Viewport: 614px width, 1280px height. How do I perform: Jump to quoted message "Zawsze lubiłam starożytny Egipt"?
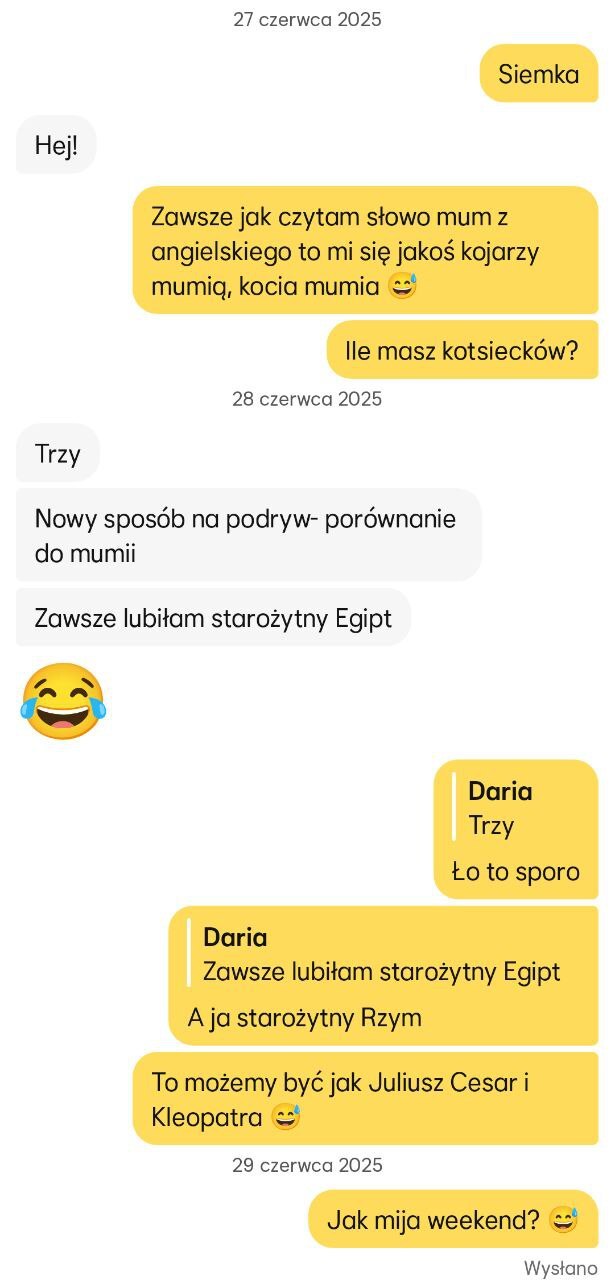(381, 955)
